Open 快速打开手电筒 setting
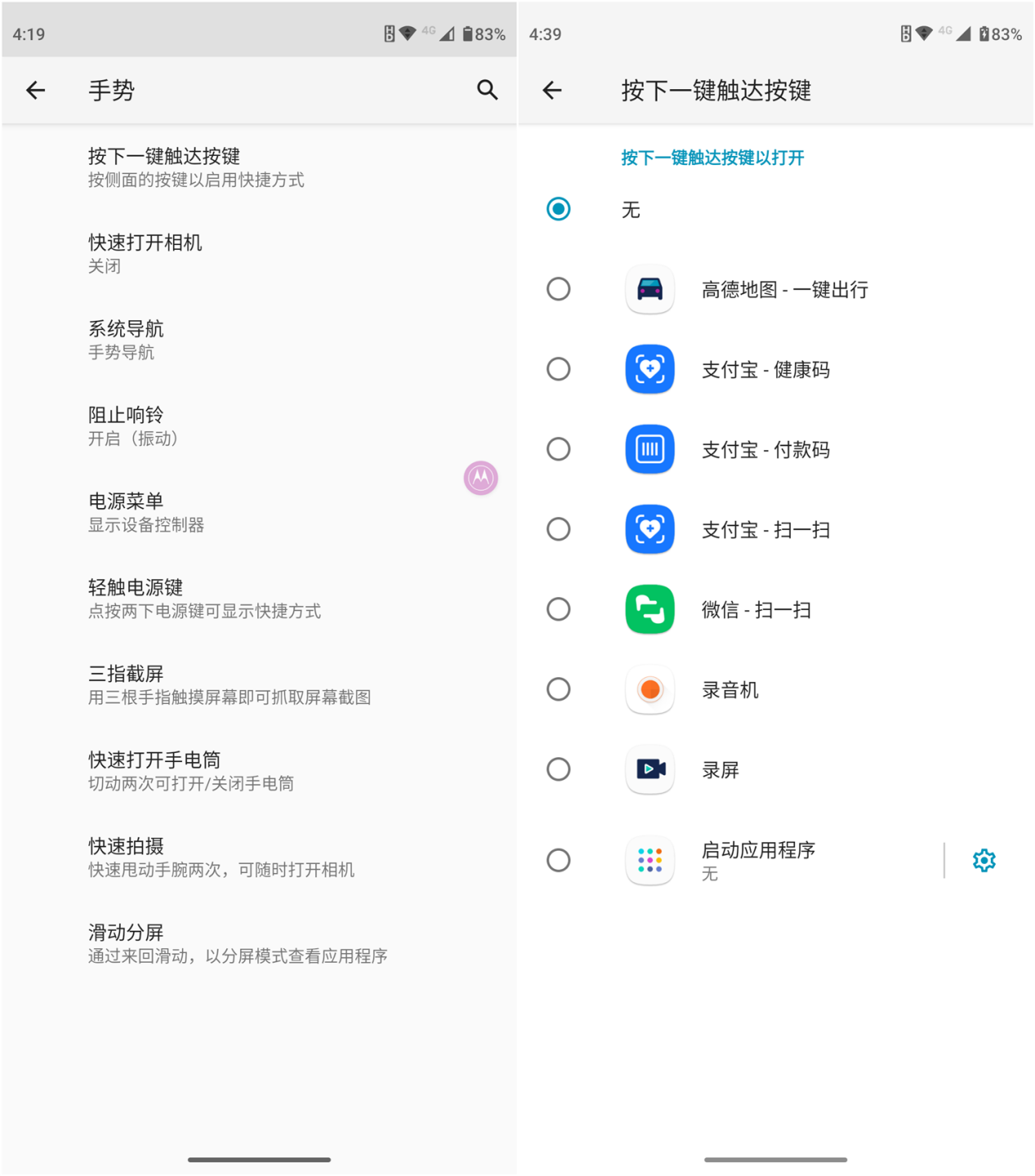This screenshot has height=1176, width=1035. click(x=190, y=771)
